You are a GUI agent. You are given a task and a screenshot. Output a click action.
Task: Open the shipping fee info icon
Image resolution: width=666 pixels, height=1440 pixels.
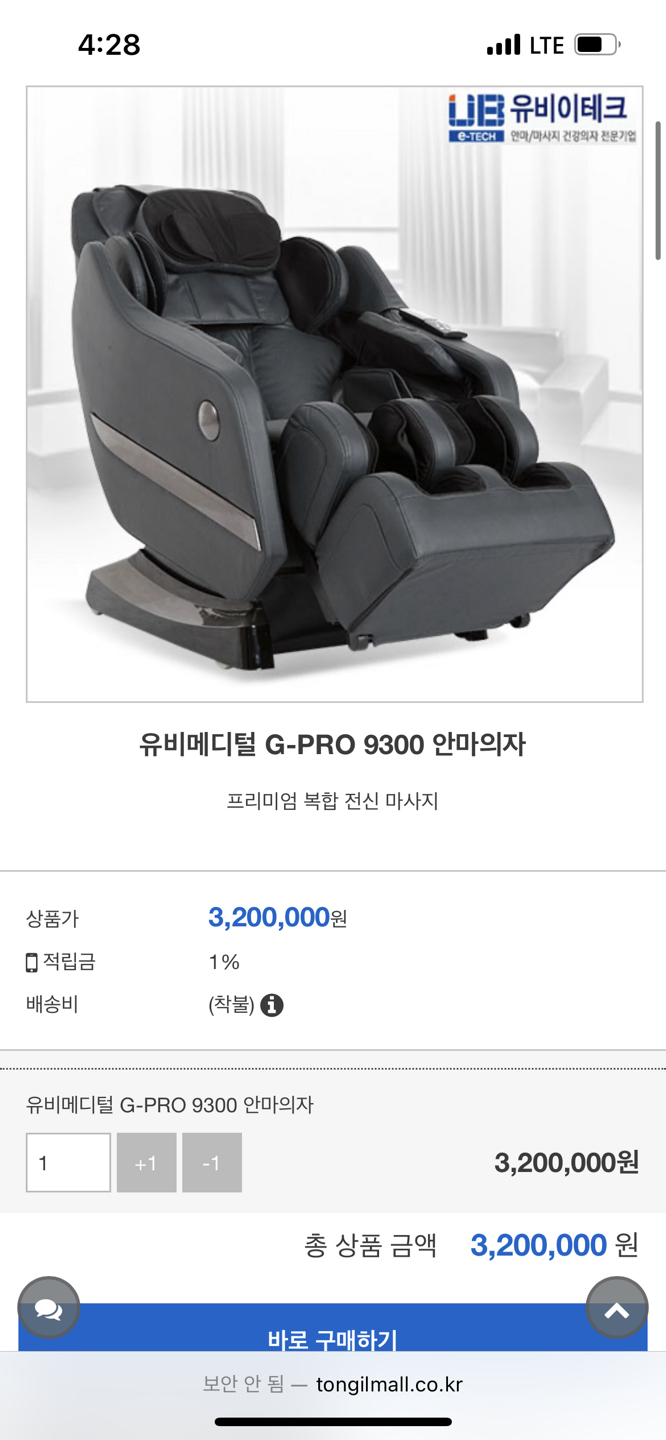click(x=272, y=1005)
